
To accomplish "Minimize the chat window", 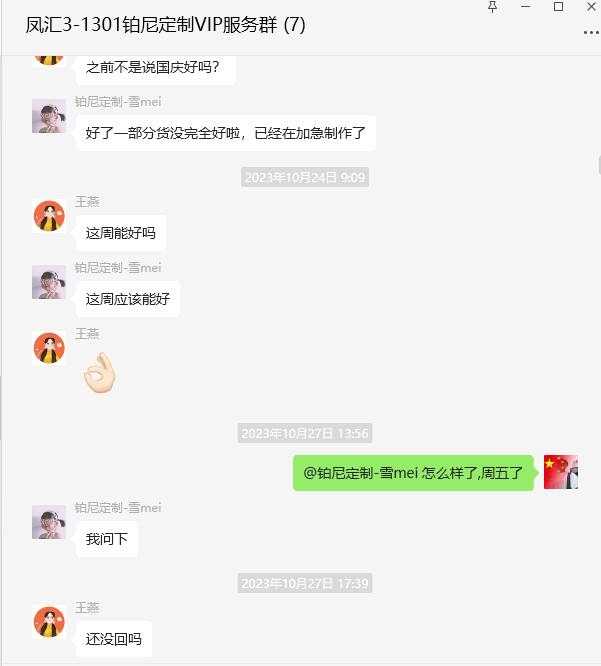I will [526, 7].
